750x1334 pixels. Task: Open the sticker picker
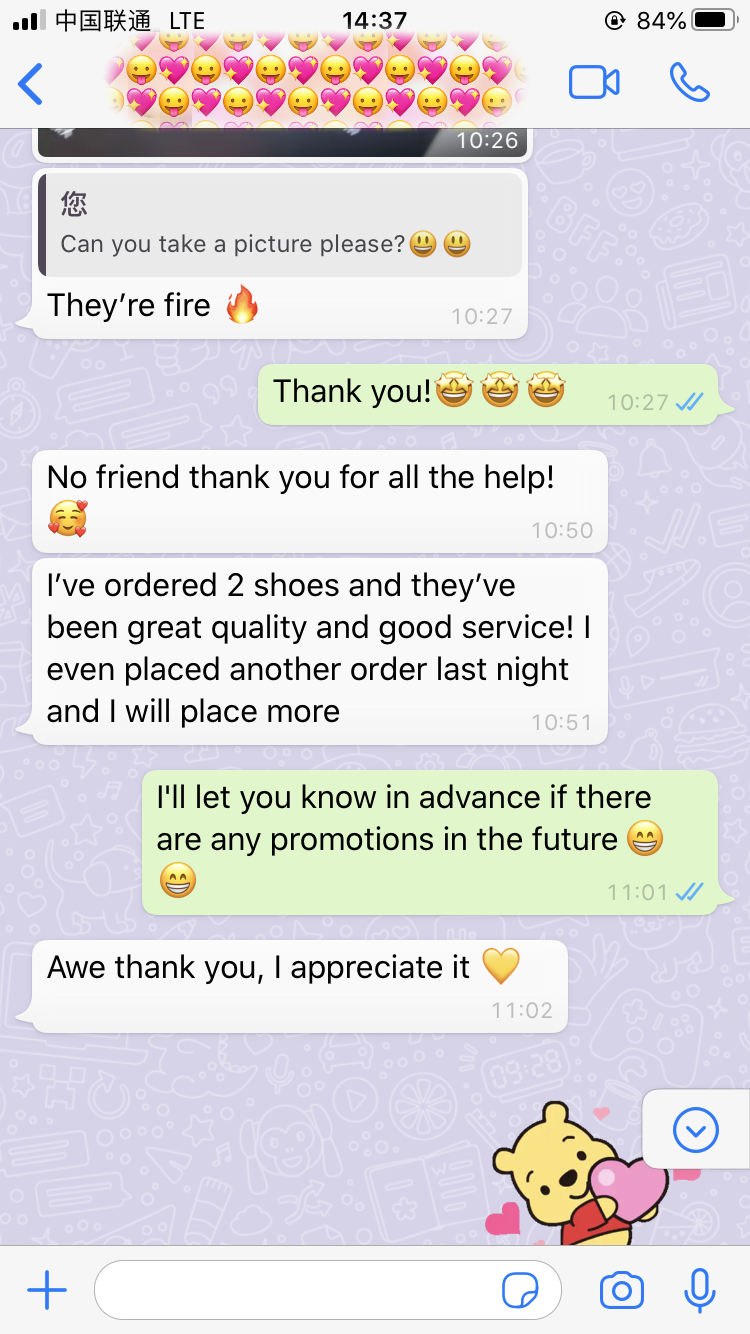click(x=519, y=1291)
